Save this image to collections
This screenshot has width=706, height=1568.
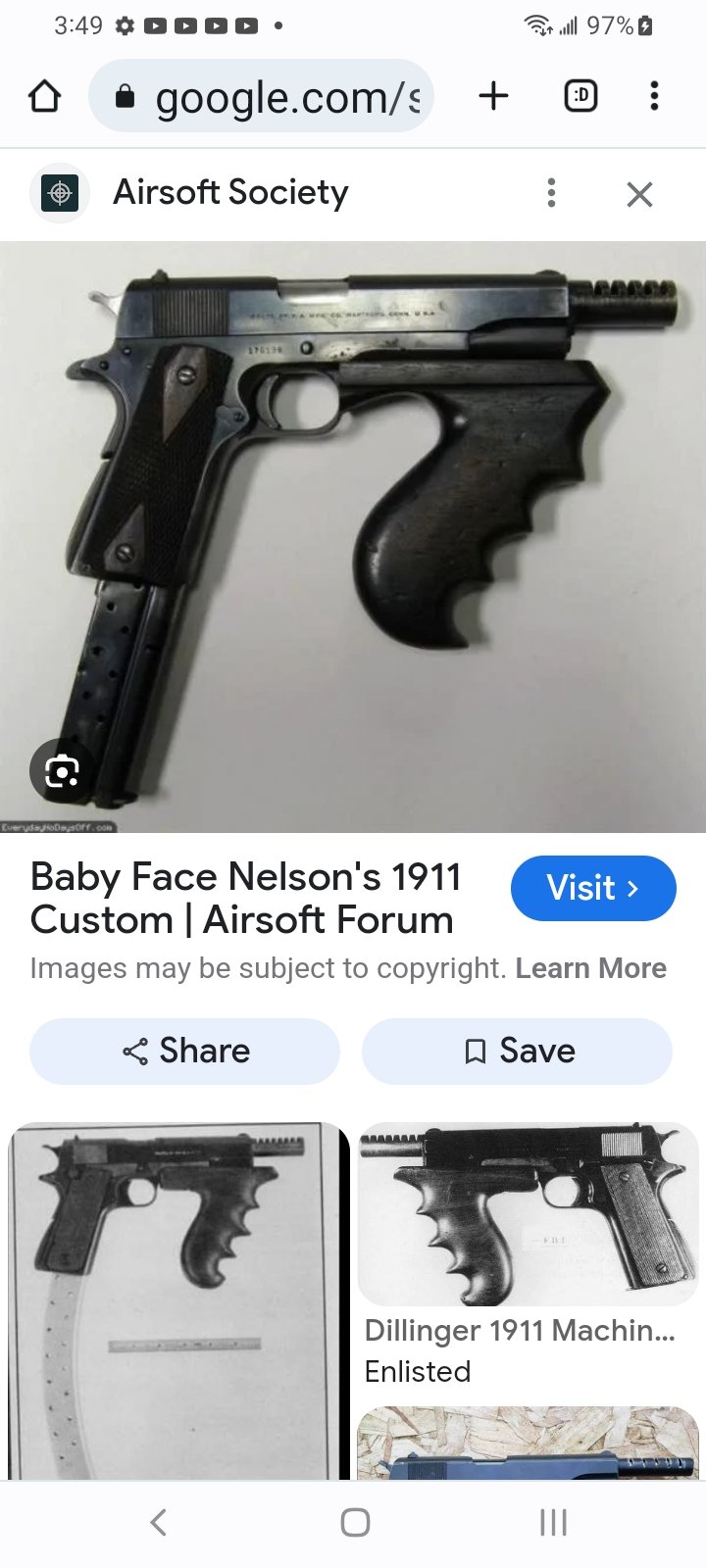pos(517,1051)
